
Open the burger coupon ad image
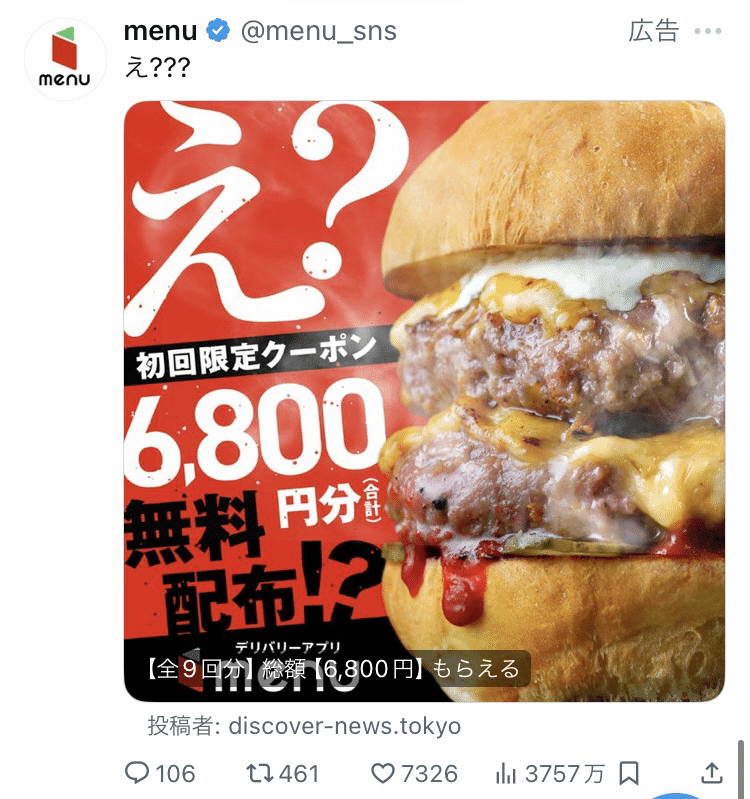tap(424, 400)
